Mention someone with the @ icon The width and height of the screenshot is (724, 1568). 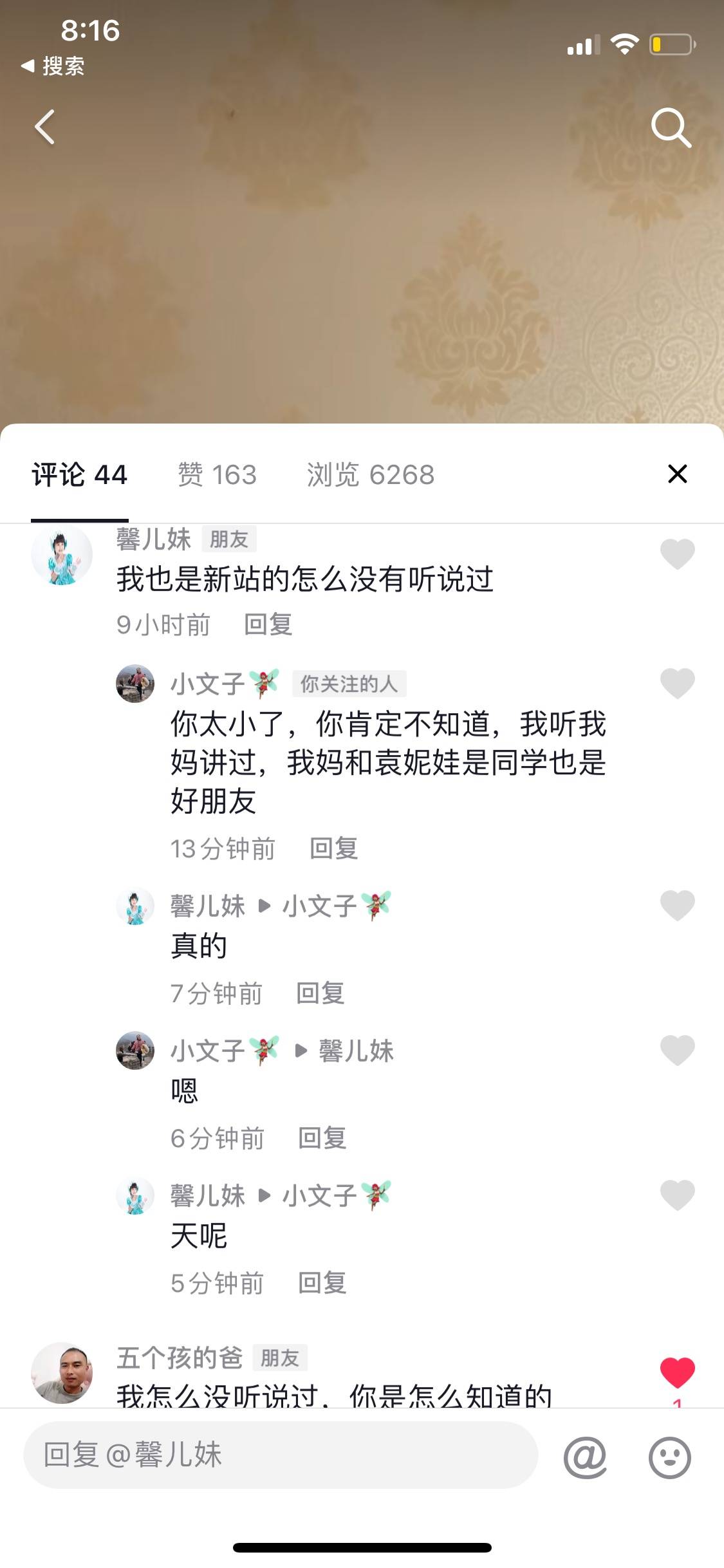pyautogui.click(x=584, y=1456)
